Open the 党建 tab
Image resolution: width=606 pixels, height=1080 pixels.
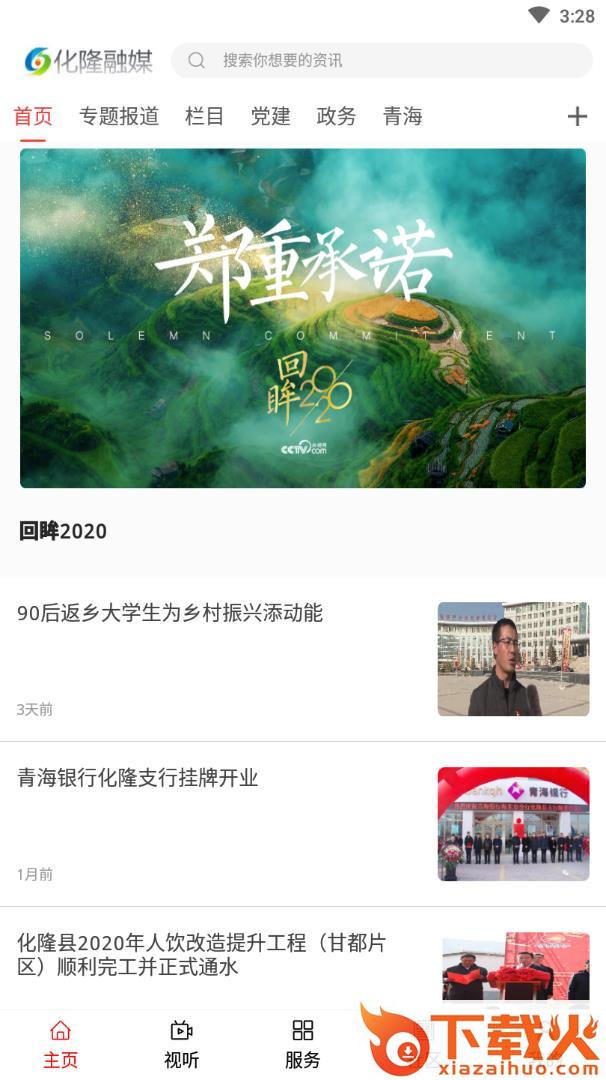[x=270, y=116]
